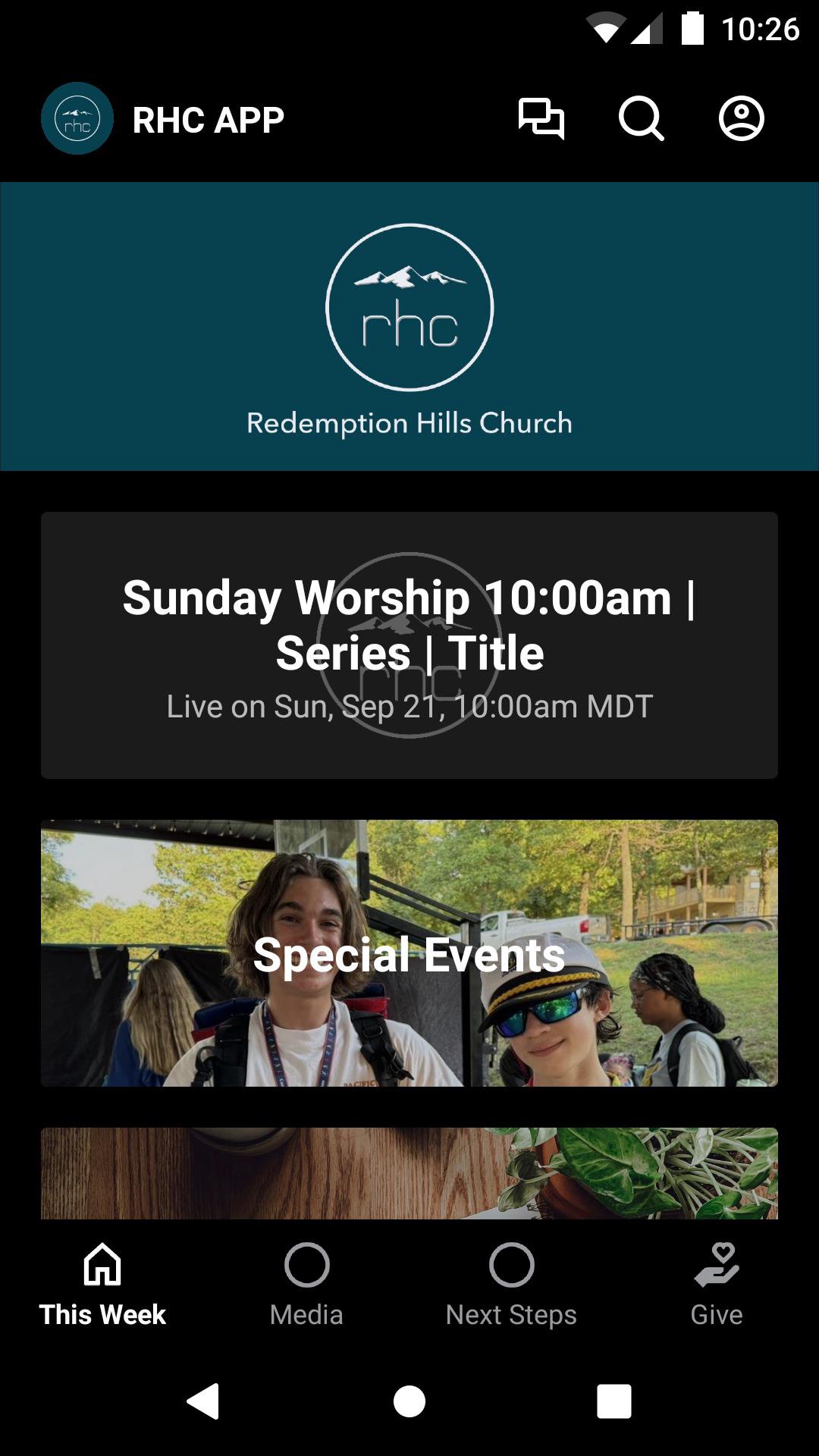Tap the Redemption Hills Church banner
819x1456 pixels.
pyautogui.click(x=409, y=326)
